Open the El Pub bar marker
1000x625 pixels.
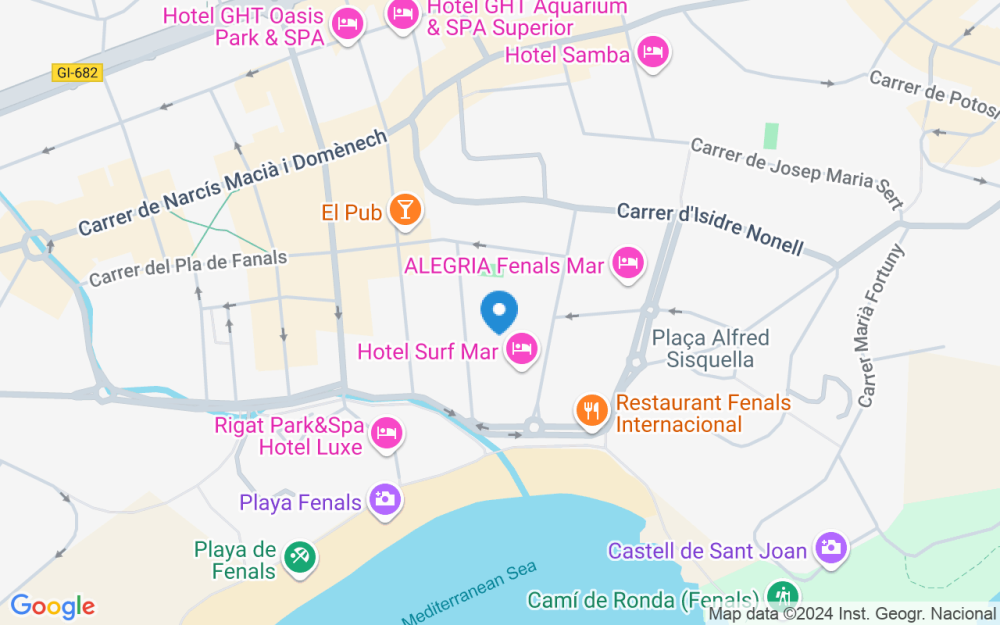coord(406,209)
